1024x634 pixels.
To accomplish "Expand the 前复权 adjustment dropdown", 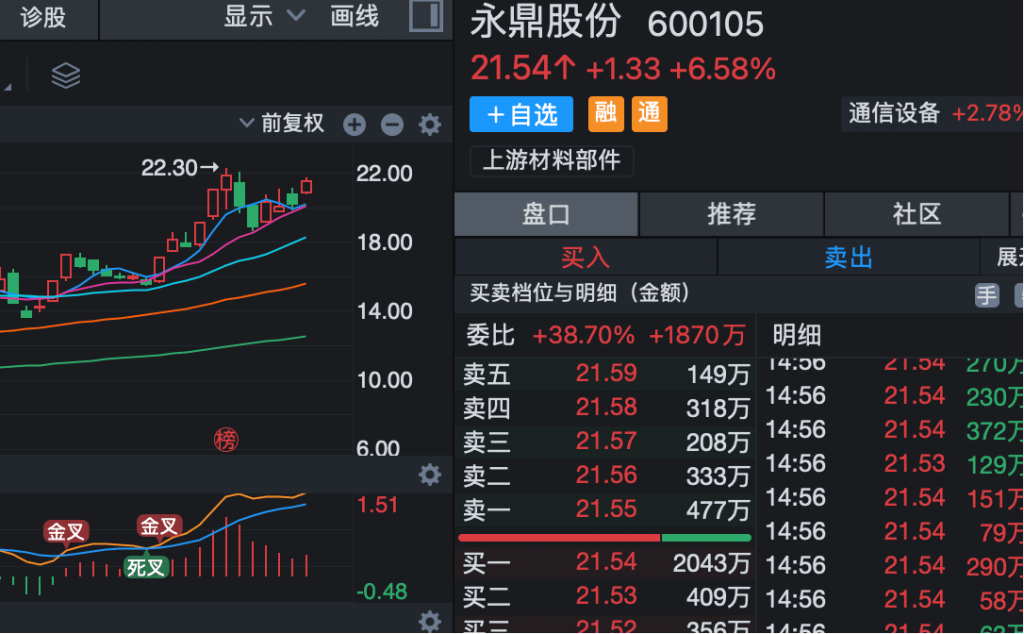I will [282, 124].
